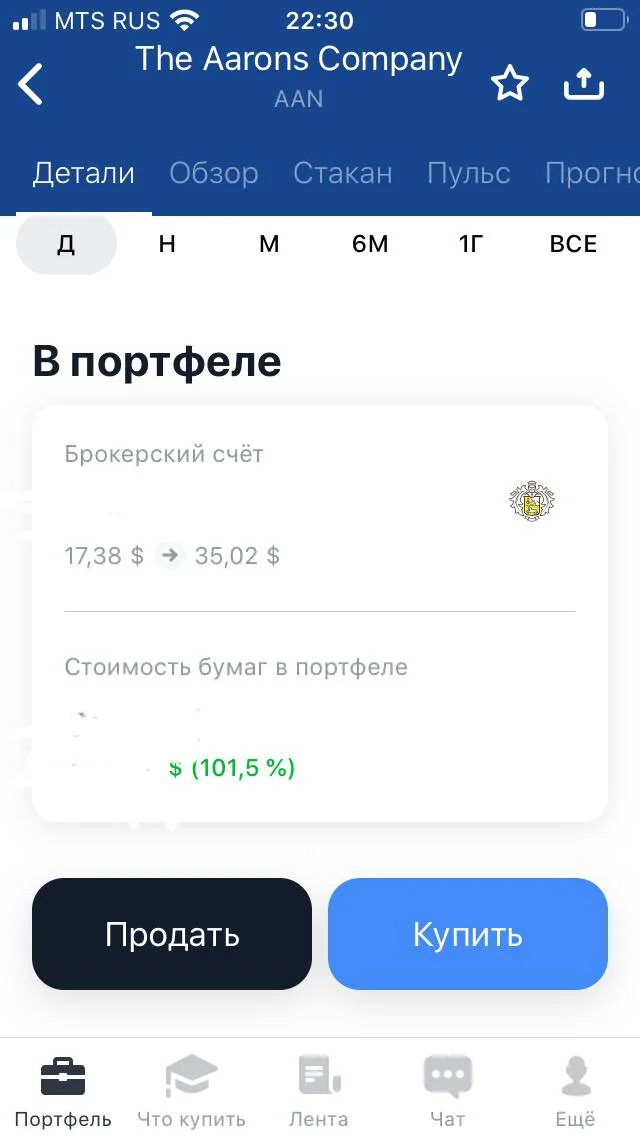Viewport: 640px width, 1136px height.
Task: Add AAN to favorites with the star
Action: pos(510,85)
